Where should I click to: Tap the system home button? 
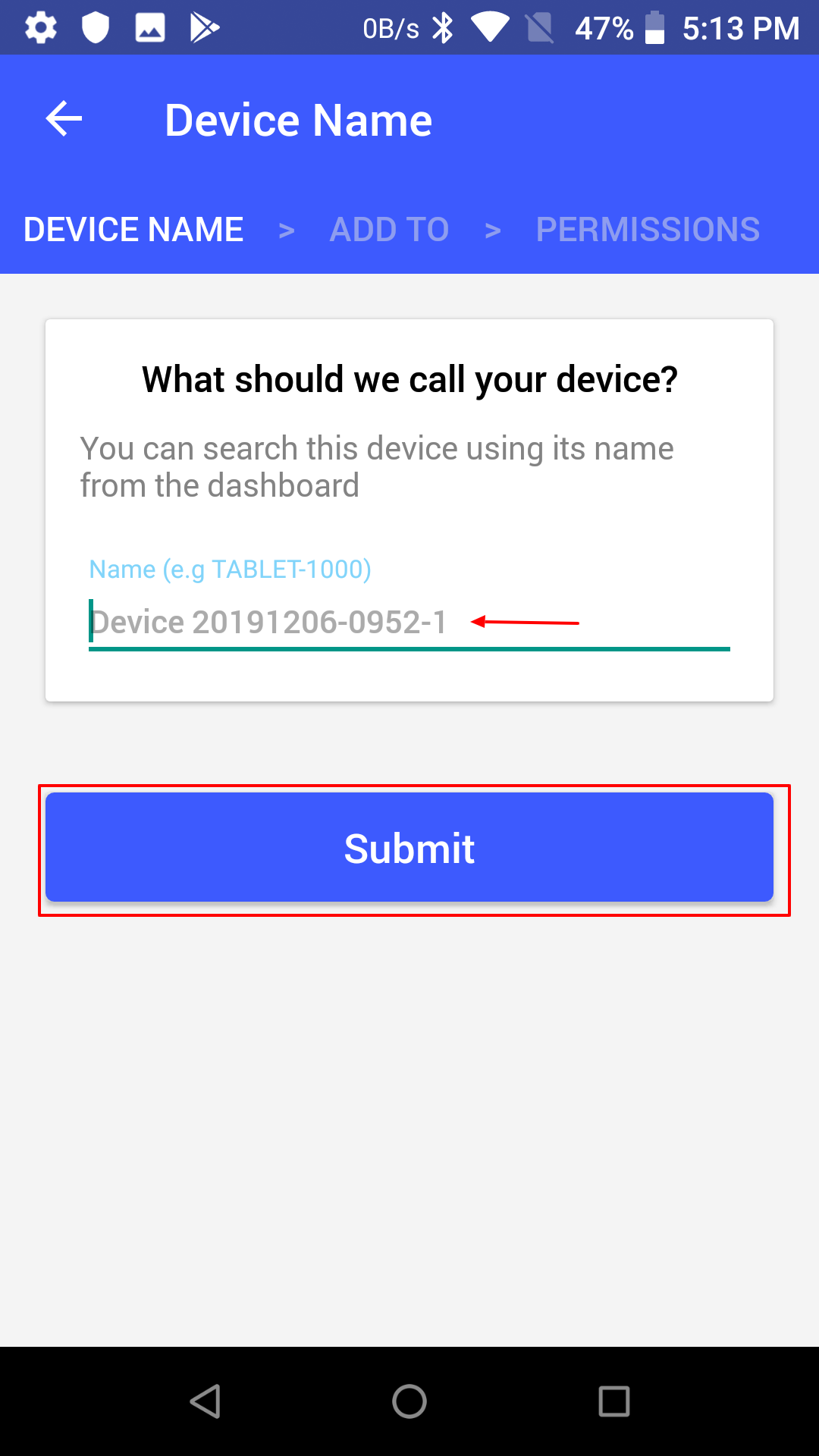pos(409,1401)
